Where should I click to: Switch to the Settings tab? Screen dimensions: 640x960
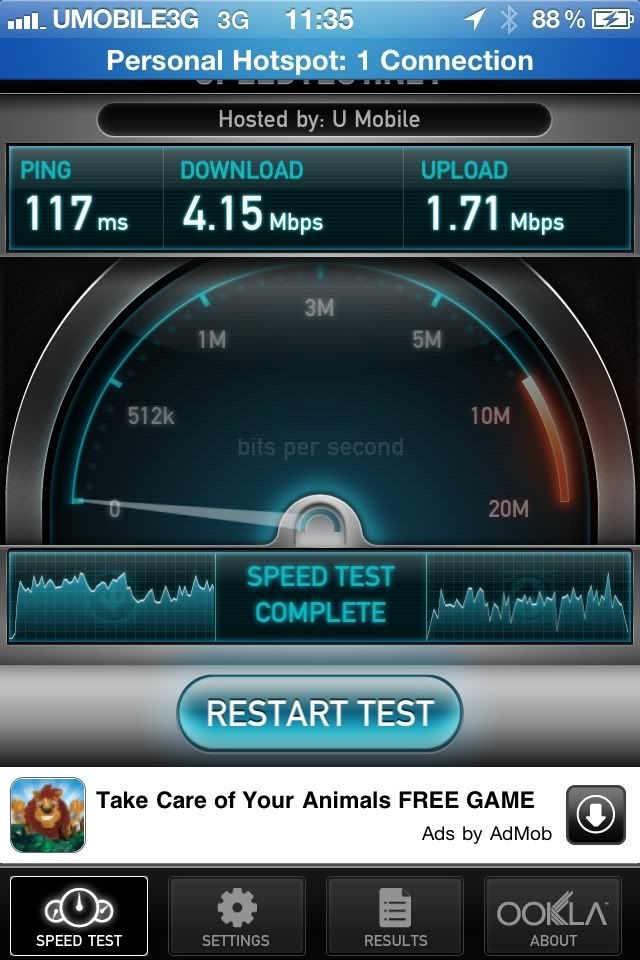click(236, 916)
